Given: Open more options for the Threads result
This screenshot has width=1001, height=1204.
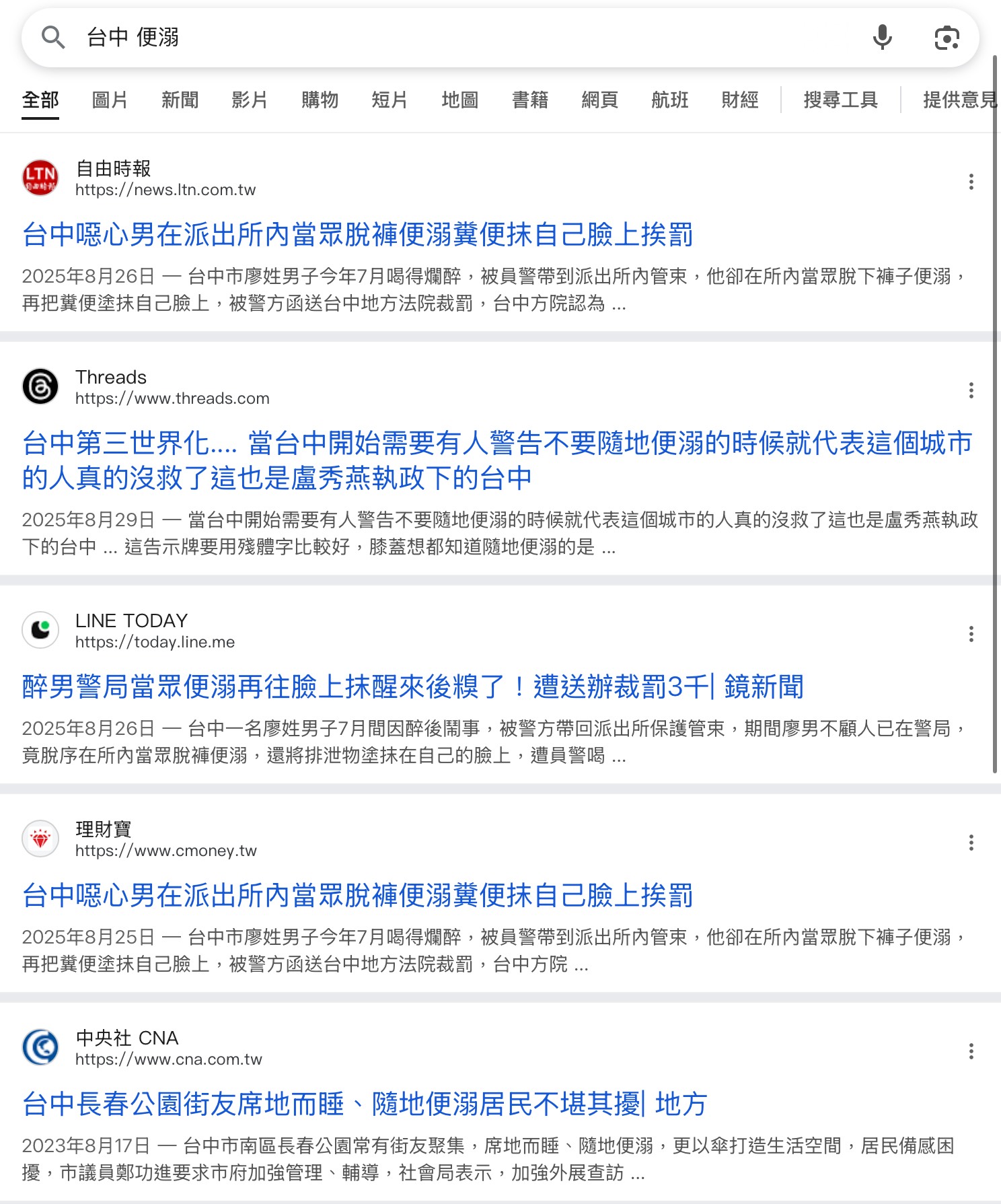Looking at the screenshot, I should coord(971,390).
